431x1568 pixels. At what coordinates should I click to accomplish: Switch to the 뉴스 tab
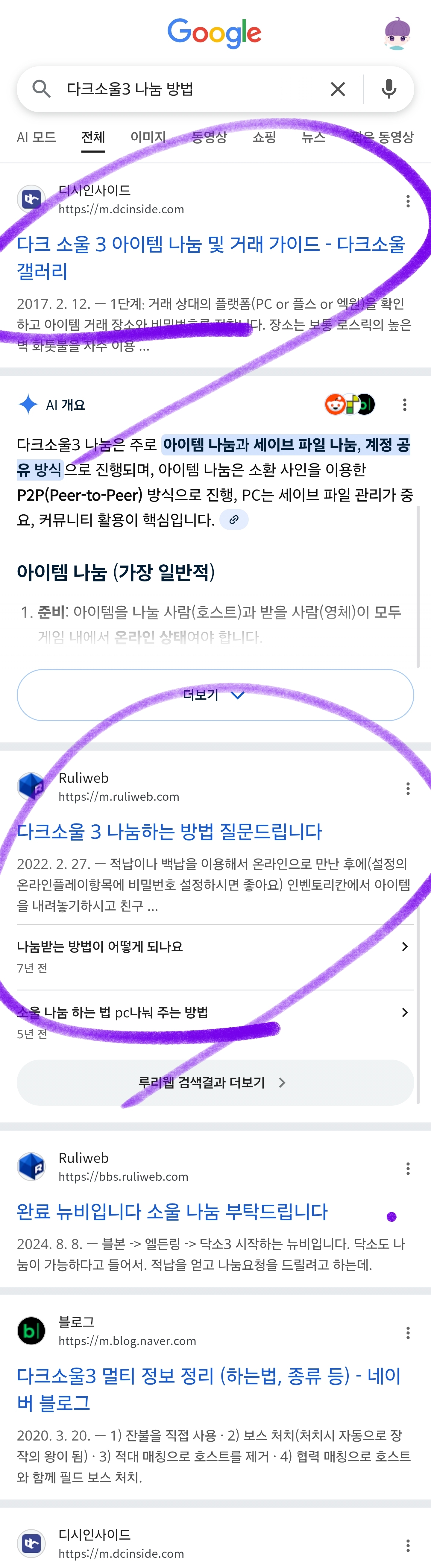(x=313, y=137)
